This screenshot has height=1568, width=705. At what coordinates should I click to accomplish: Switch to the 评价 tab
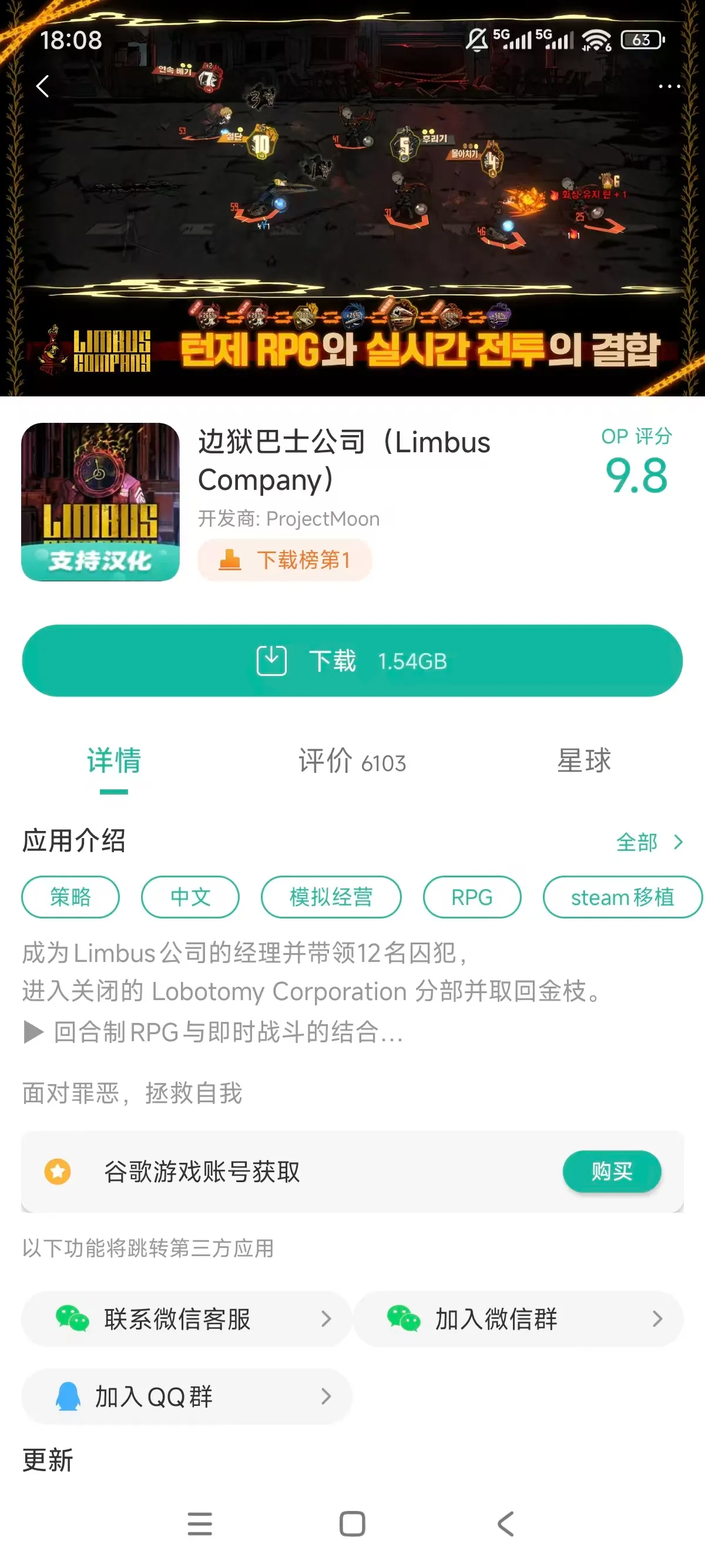[351, 762]
